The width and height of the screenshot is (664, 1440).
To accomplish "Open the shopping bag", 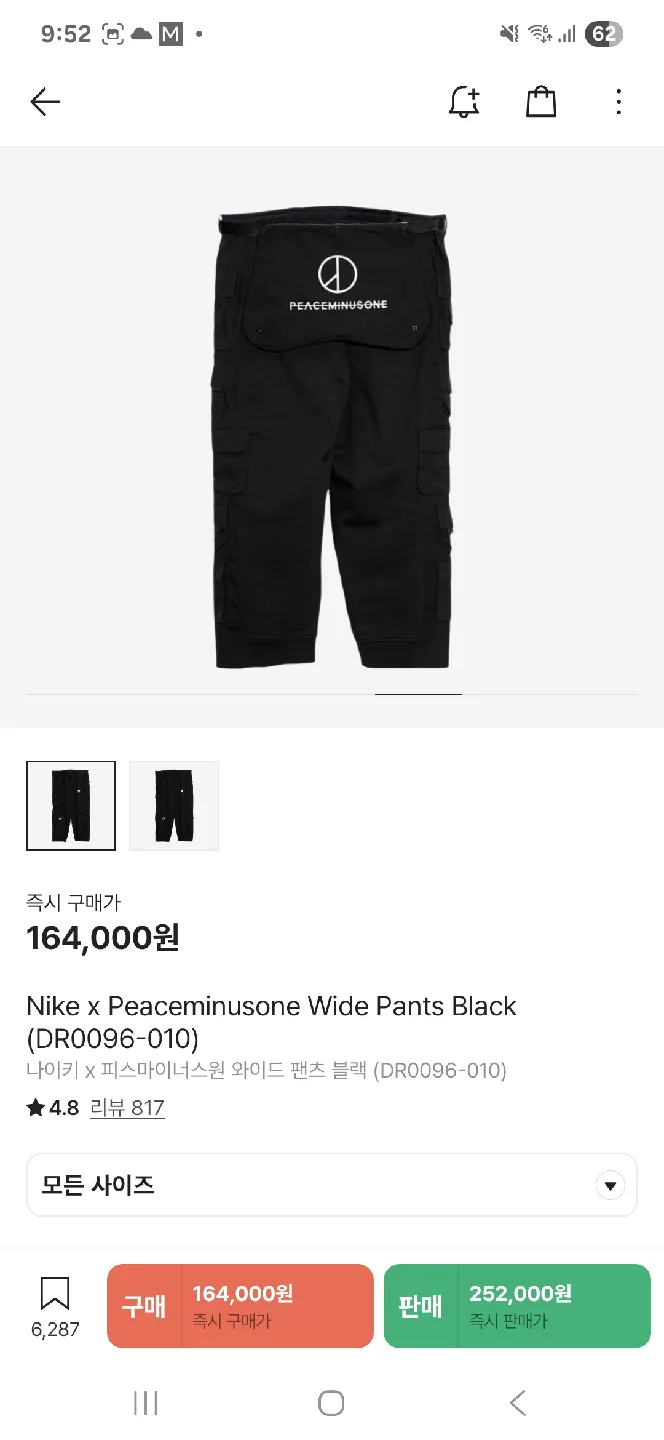I will pos(541,102).
